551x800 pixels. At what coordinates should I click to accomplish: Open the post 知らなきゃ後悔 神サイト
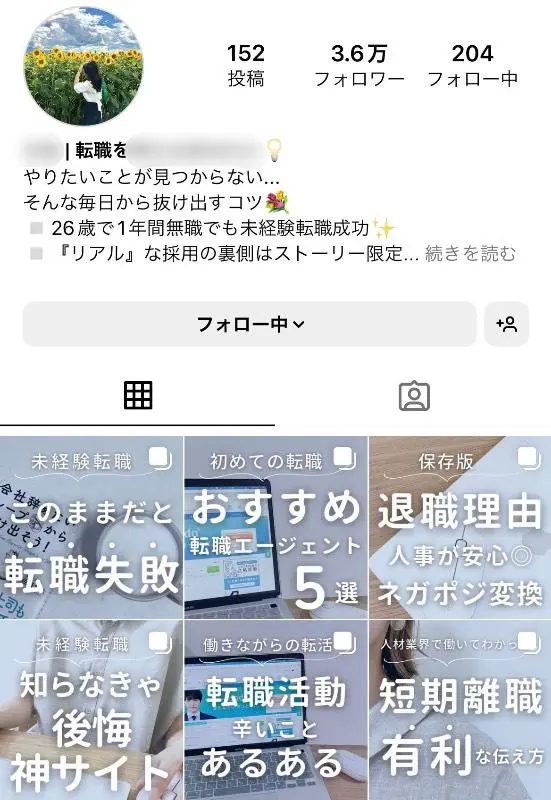pyautogui.click(x=91, y=710)
